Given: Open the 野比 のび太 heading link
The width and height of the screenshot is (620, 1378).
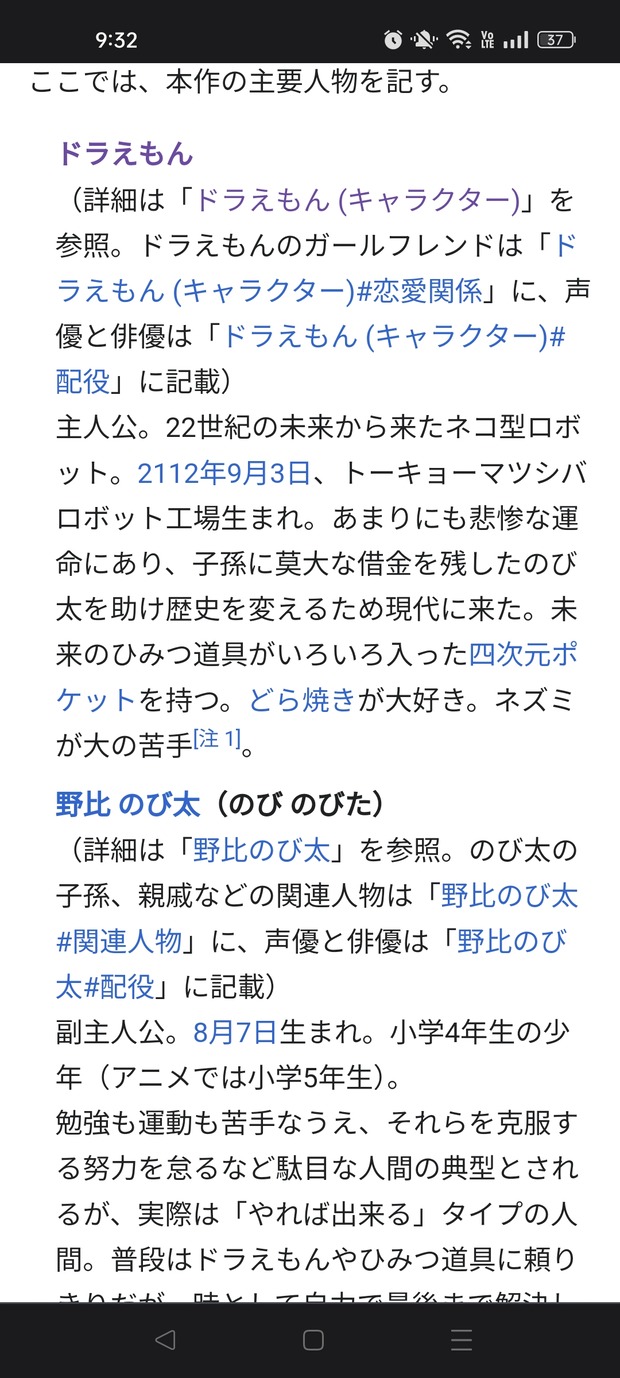Looking at the screenshot, I should tap(128, 804).
